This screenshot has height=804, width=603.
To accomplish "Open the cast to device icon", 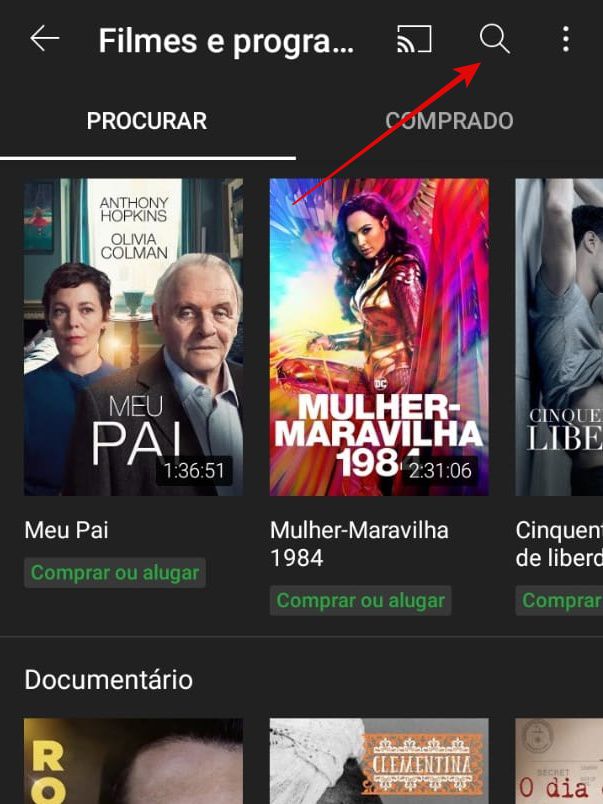I will [414, 40].
